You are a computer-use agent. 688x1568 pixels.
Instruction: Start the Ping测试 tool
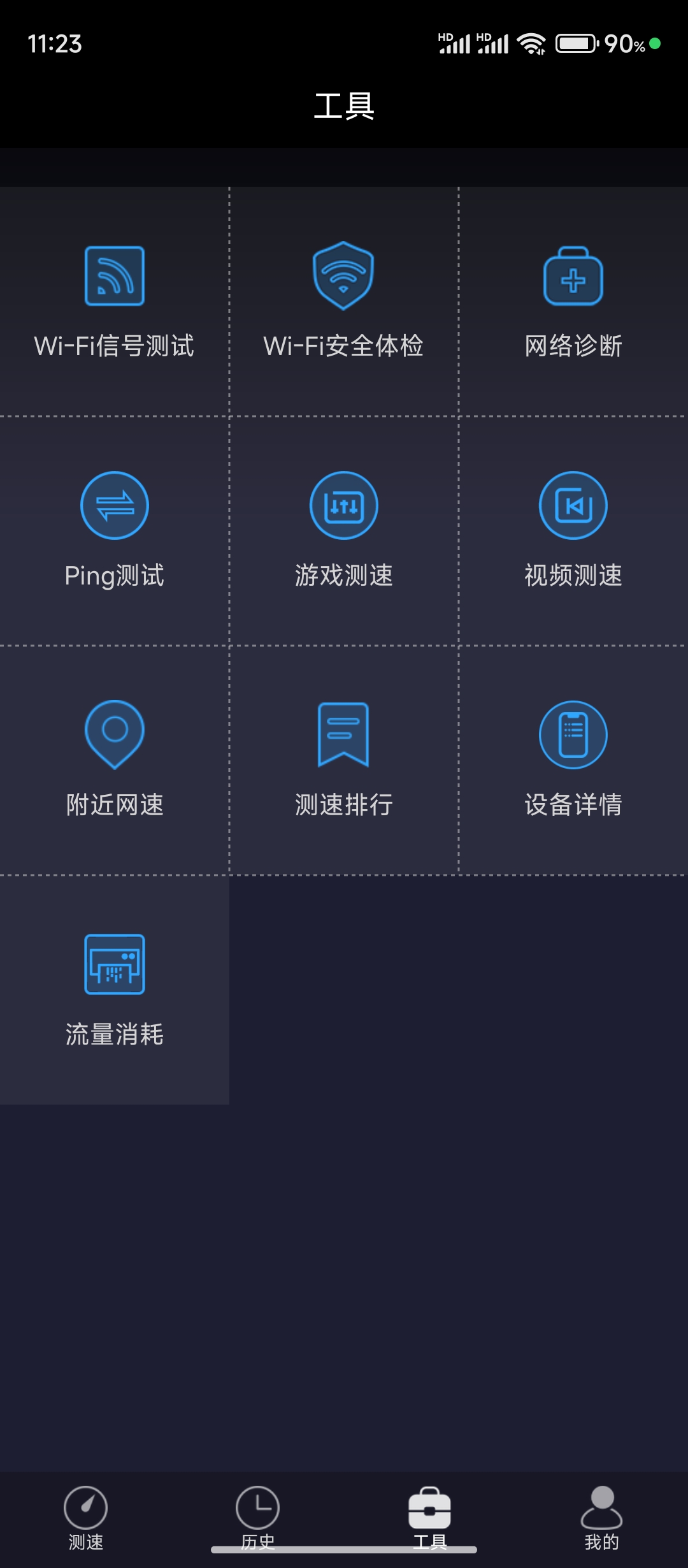115,530
